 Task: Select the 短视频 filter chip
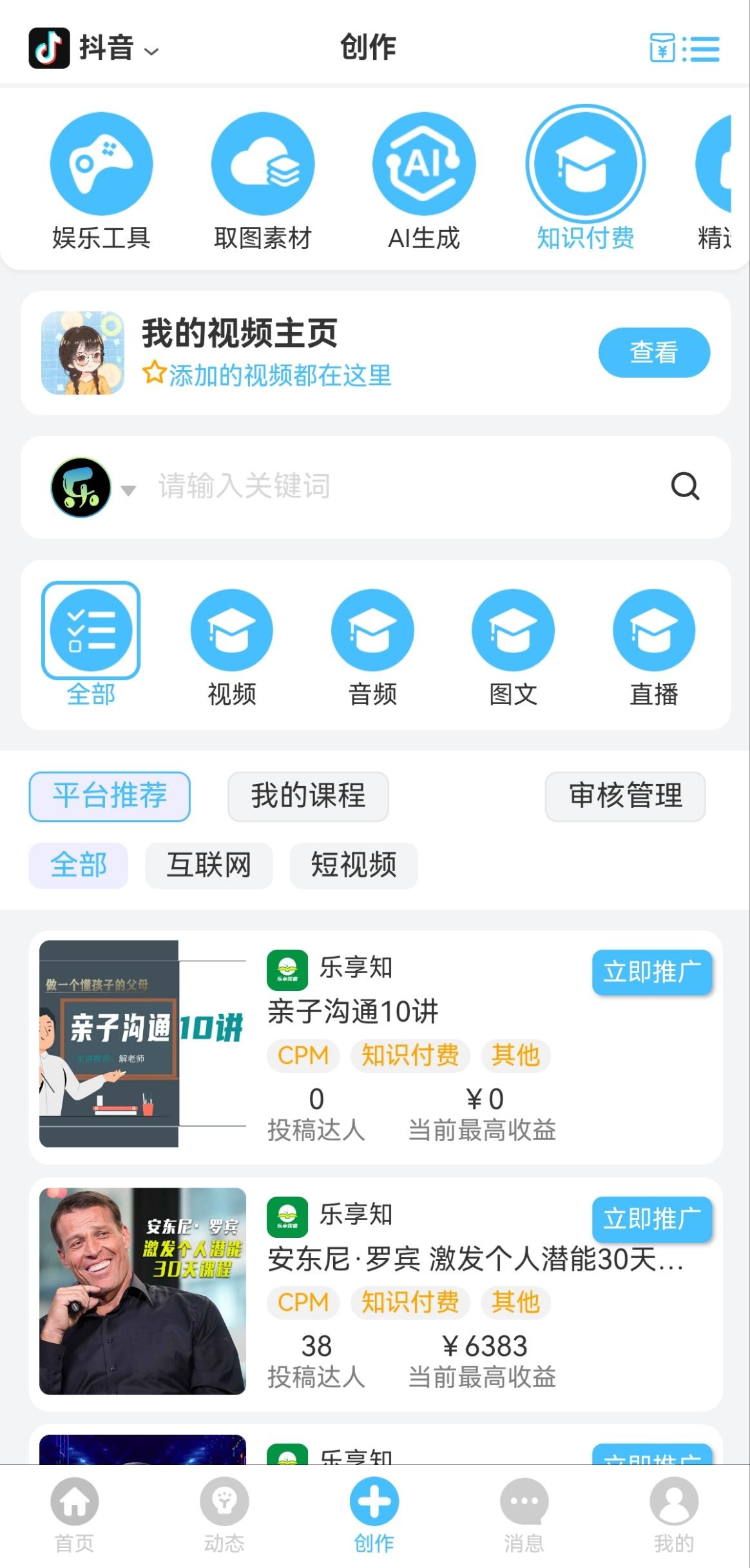(x=354, y=865)
